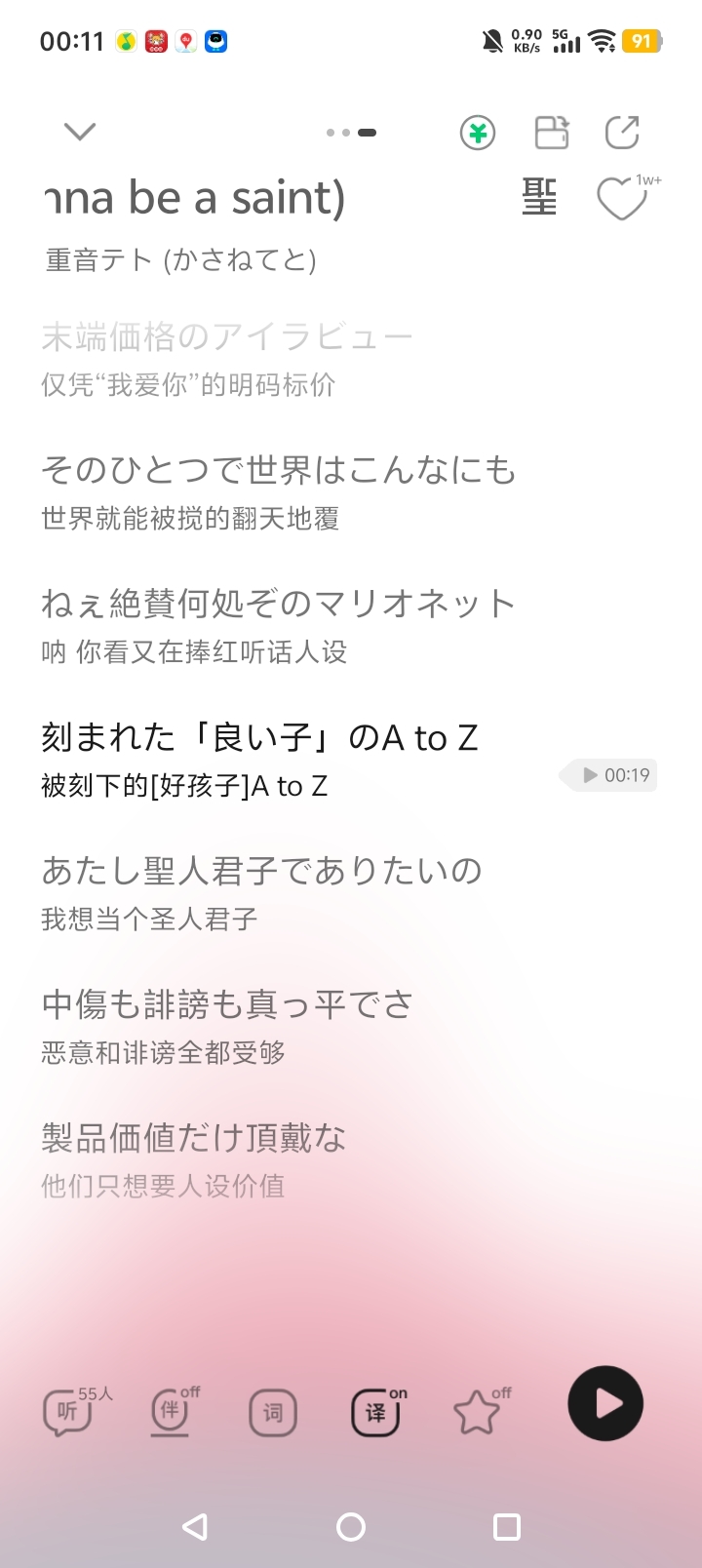This screenshot has width=702, height=1568.
Task: Tap the 聖 character icon
Action: (539, 198)
